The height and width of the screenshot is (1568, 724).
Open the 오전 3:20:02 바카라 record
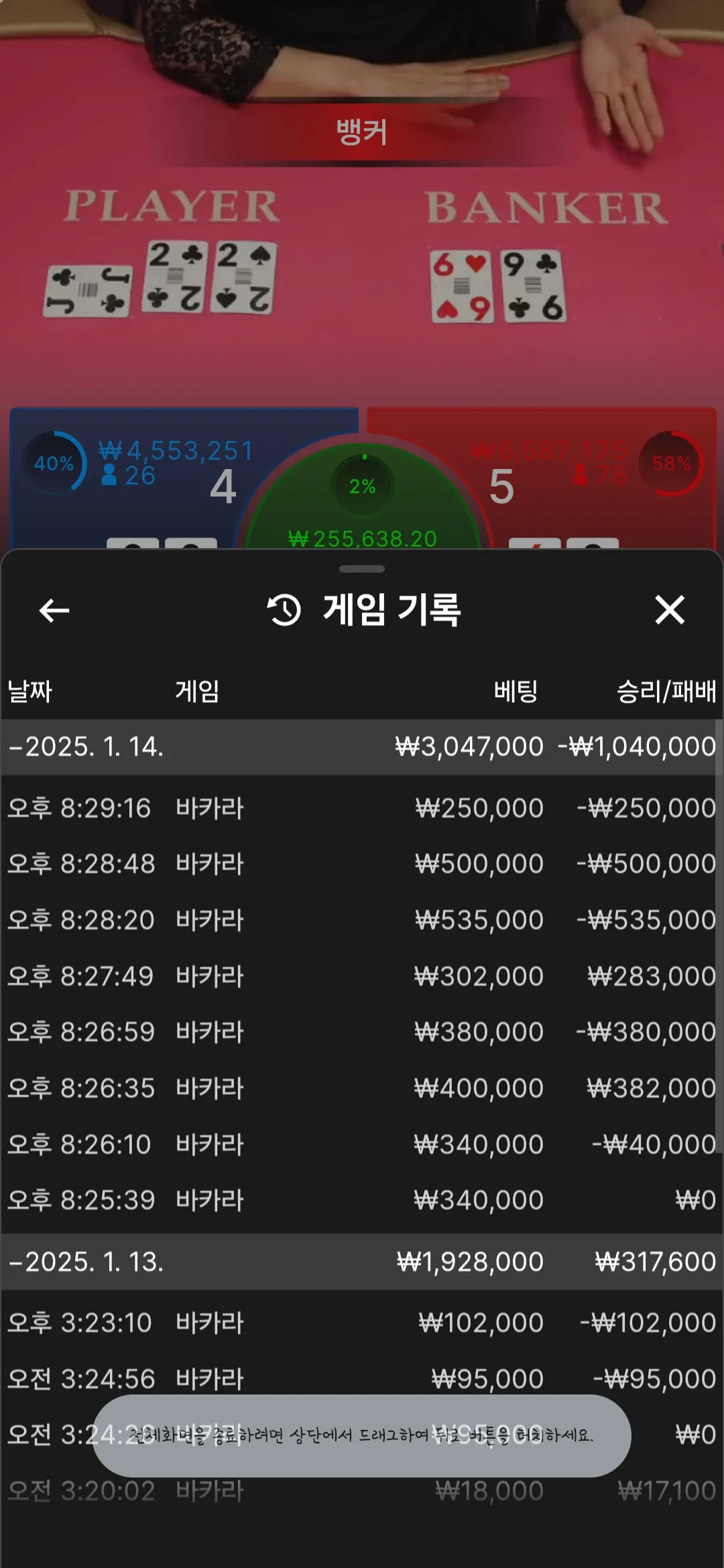362,1492
